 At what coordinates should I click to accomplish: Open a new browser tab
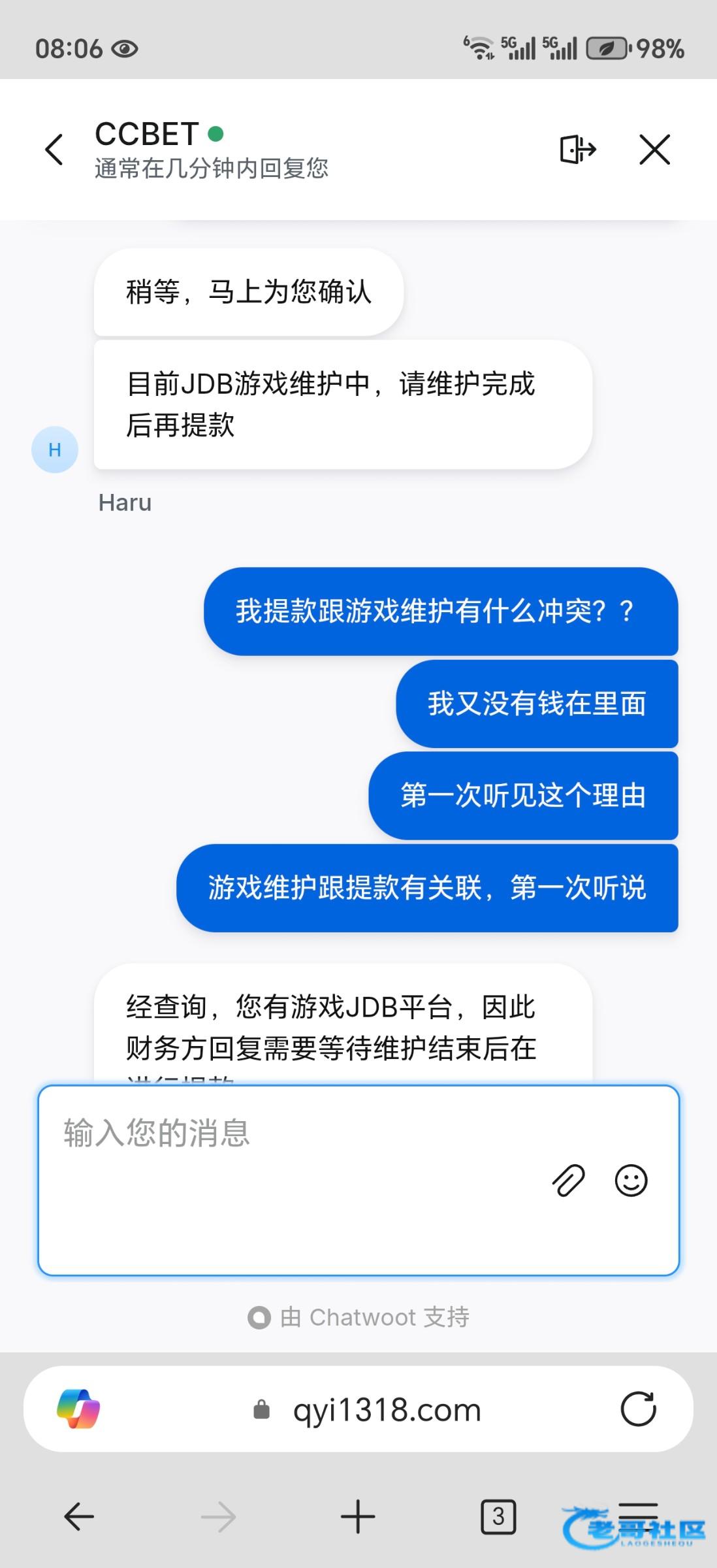[x=358, y=1516]
